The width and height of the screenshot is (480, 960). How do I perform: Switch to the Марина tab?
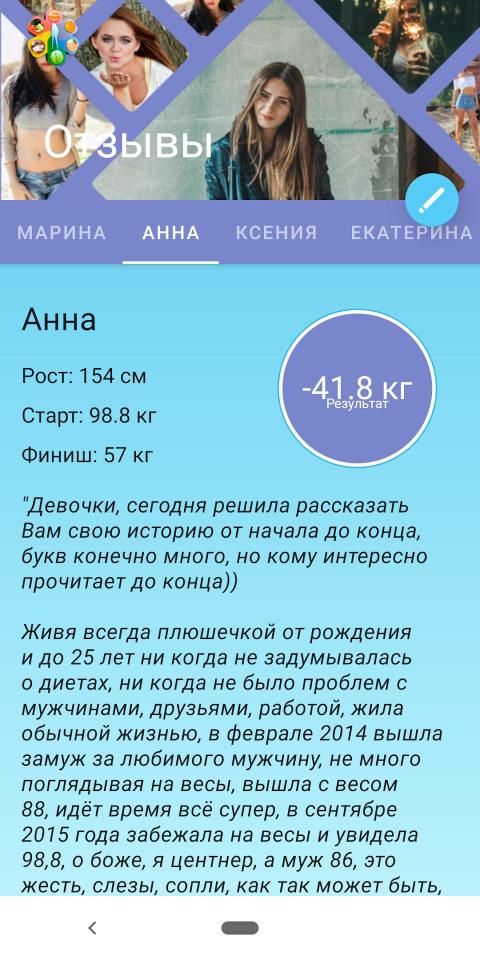[x=61, y=233]
